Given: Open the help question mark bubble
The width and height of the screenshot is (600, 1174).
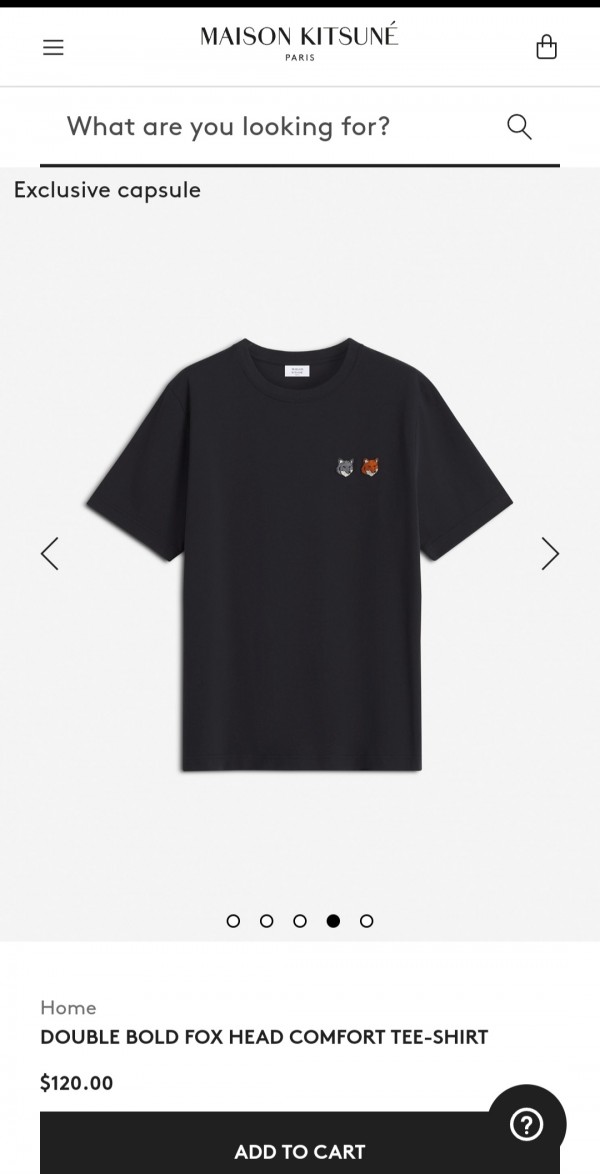Looking at the screenshot, I should click(x=527, y=1124).
